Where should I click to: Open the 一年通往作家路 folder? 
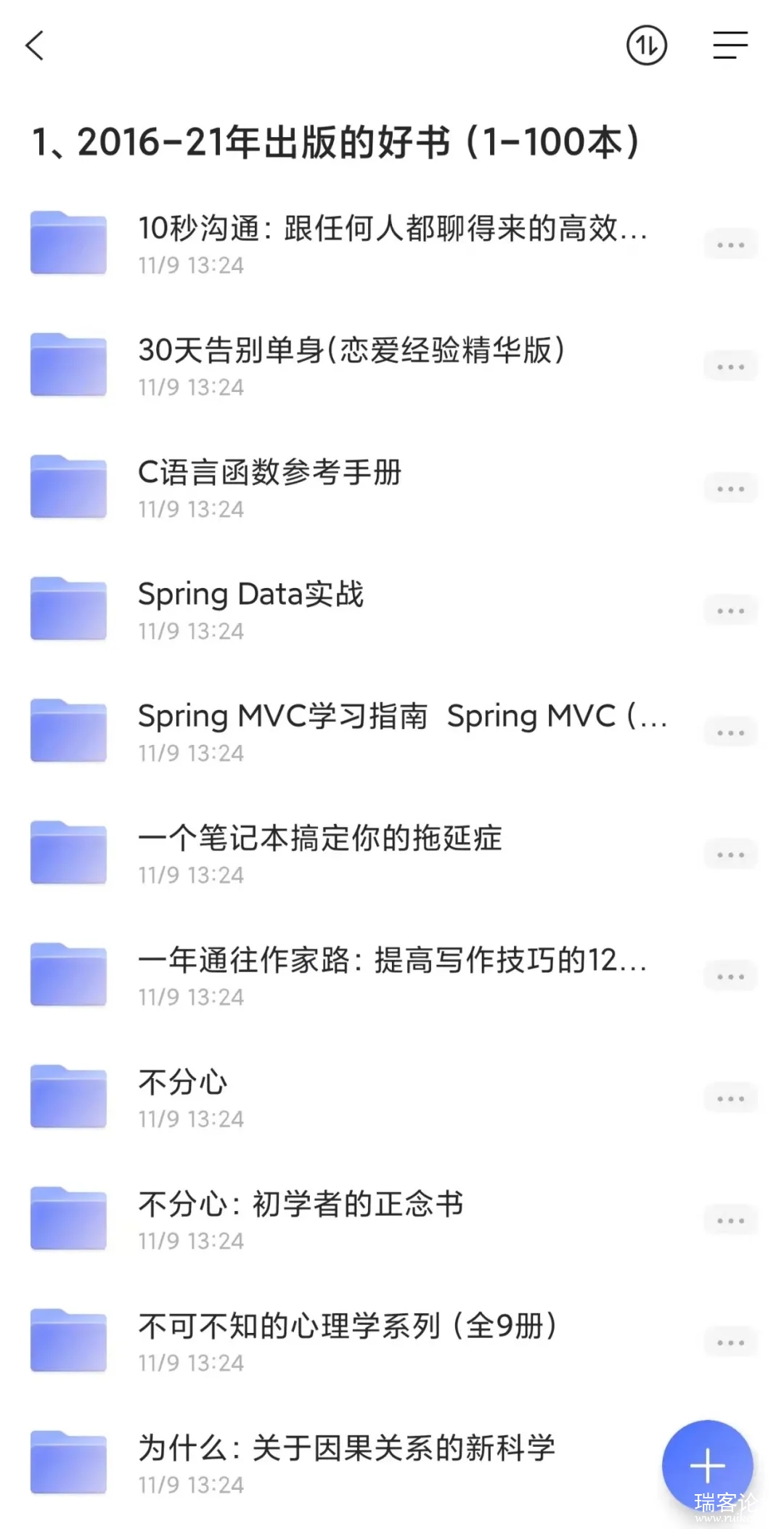tap(392, 961)
